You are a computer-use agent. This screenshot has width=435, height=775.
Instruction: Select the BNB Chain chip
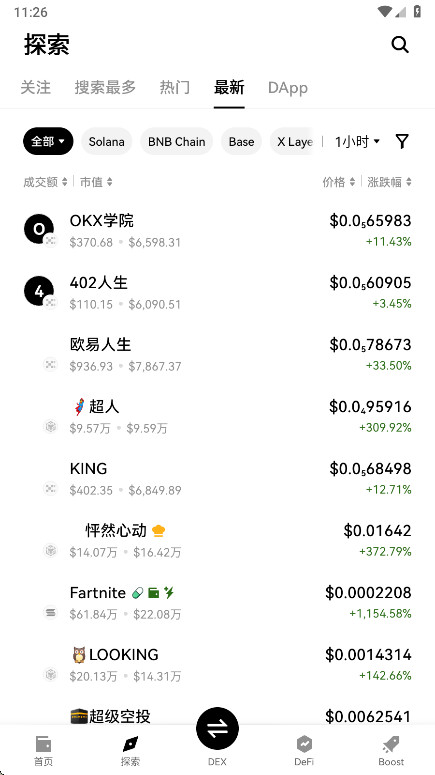click(x=176, y=141)
